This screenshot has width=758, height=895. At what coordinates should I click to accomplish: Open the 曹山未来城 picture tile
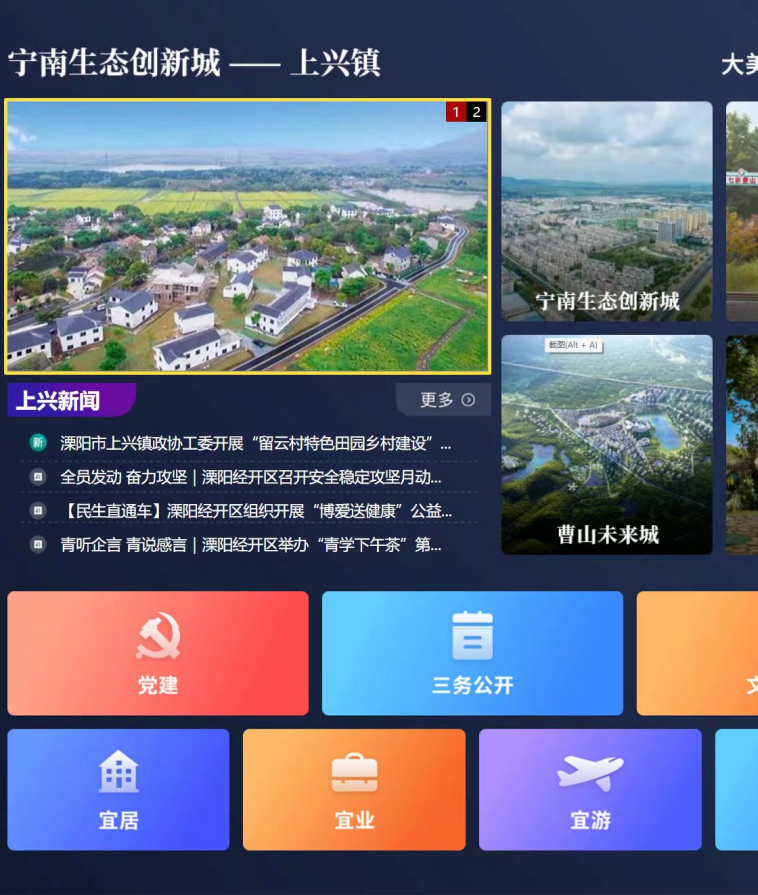click(x=606, y=445)
